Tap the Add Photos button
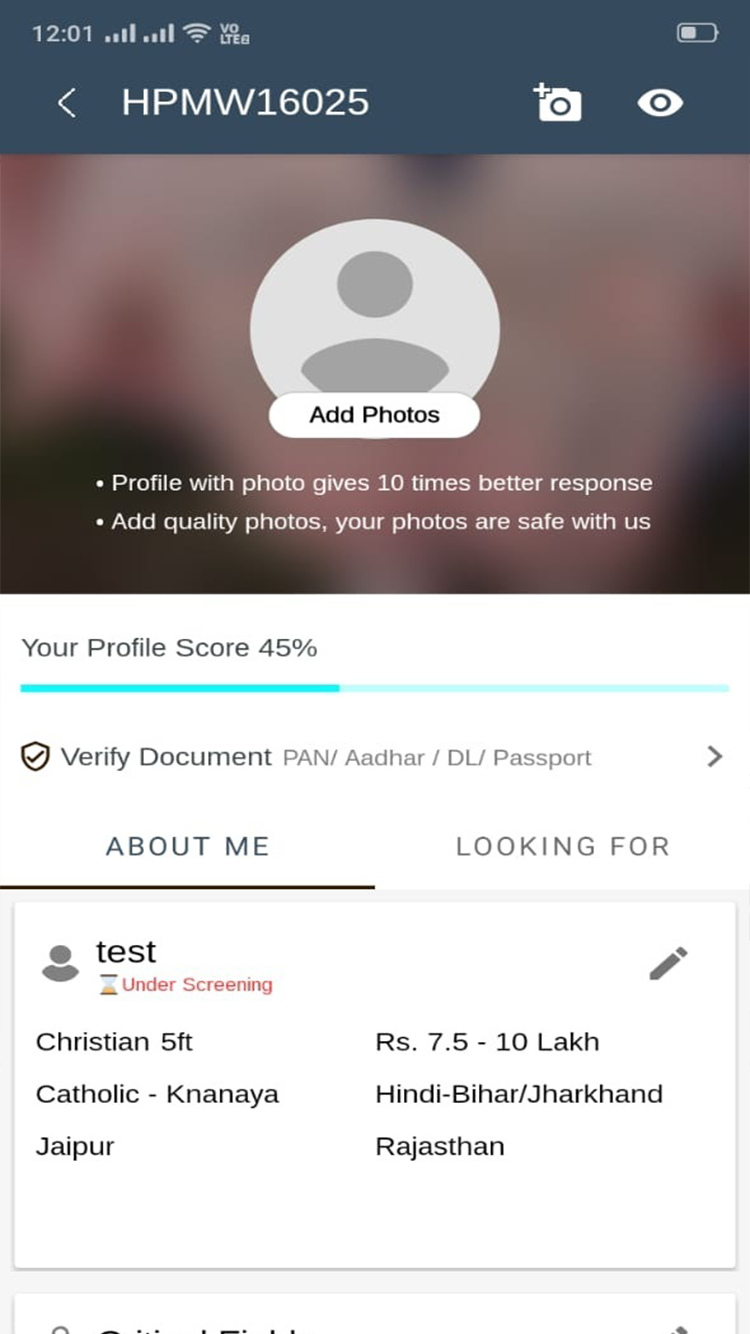This screenshot has width=750, height=1334. pyautogui.click(x=374, y=415)
